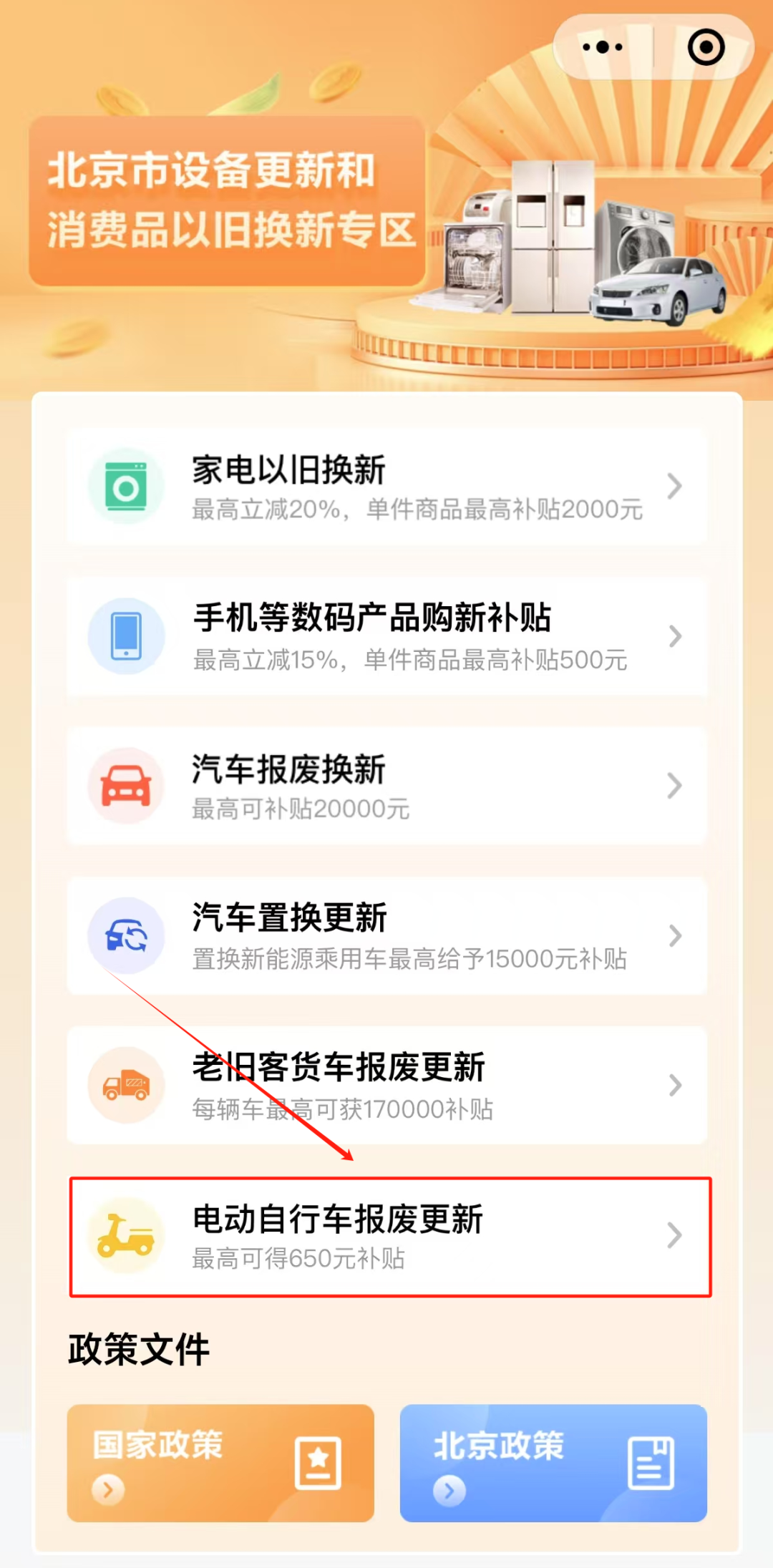Close the mini program via the circle icon

pyautogui.click(x=706, y=47)
